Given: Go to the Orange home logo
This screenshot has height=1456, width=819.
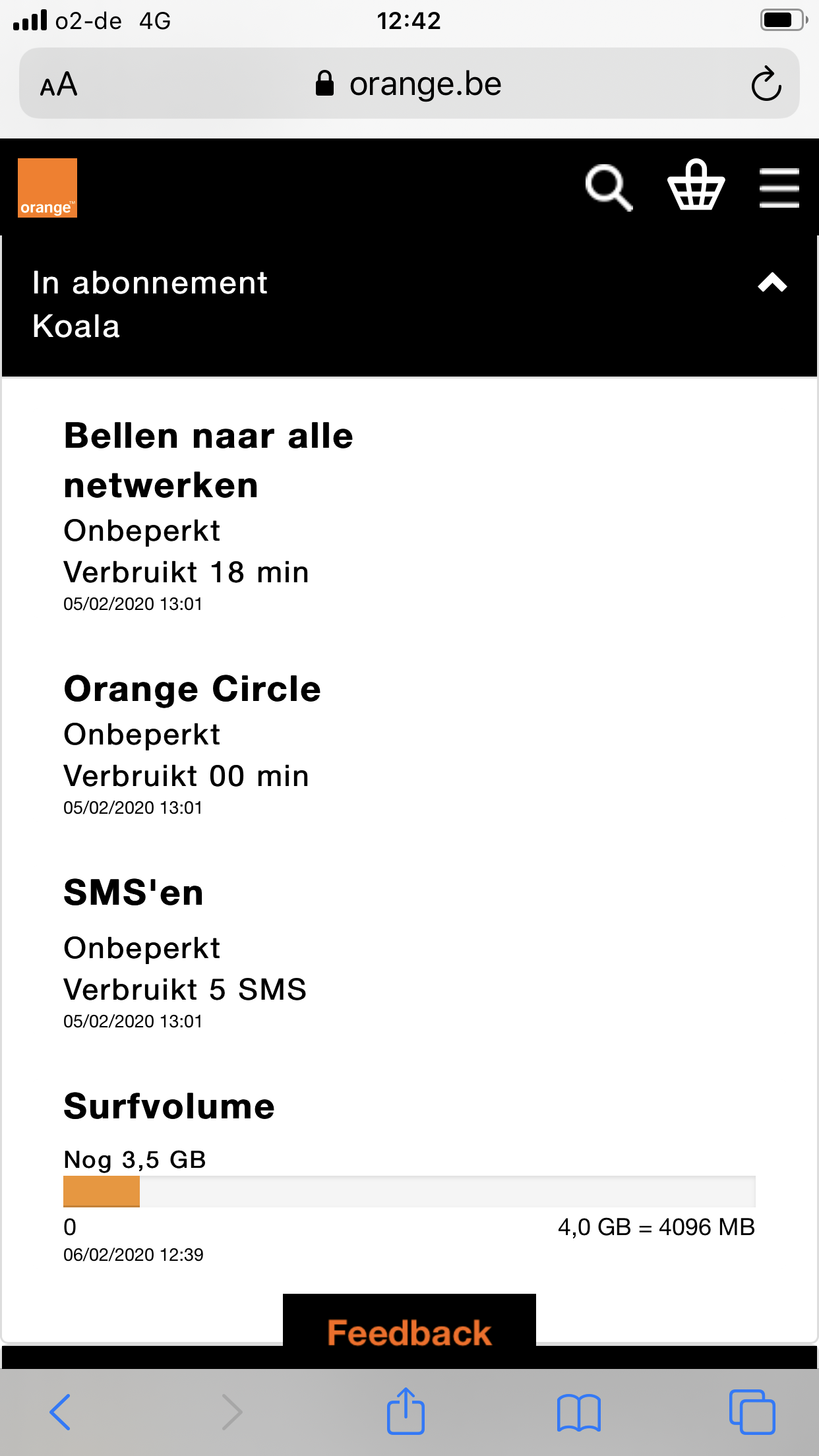Looking at the screenshot, I should [47, 188].
